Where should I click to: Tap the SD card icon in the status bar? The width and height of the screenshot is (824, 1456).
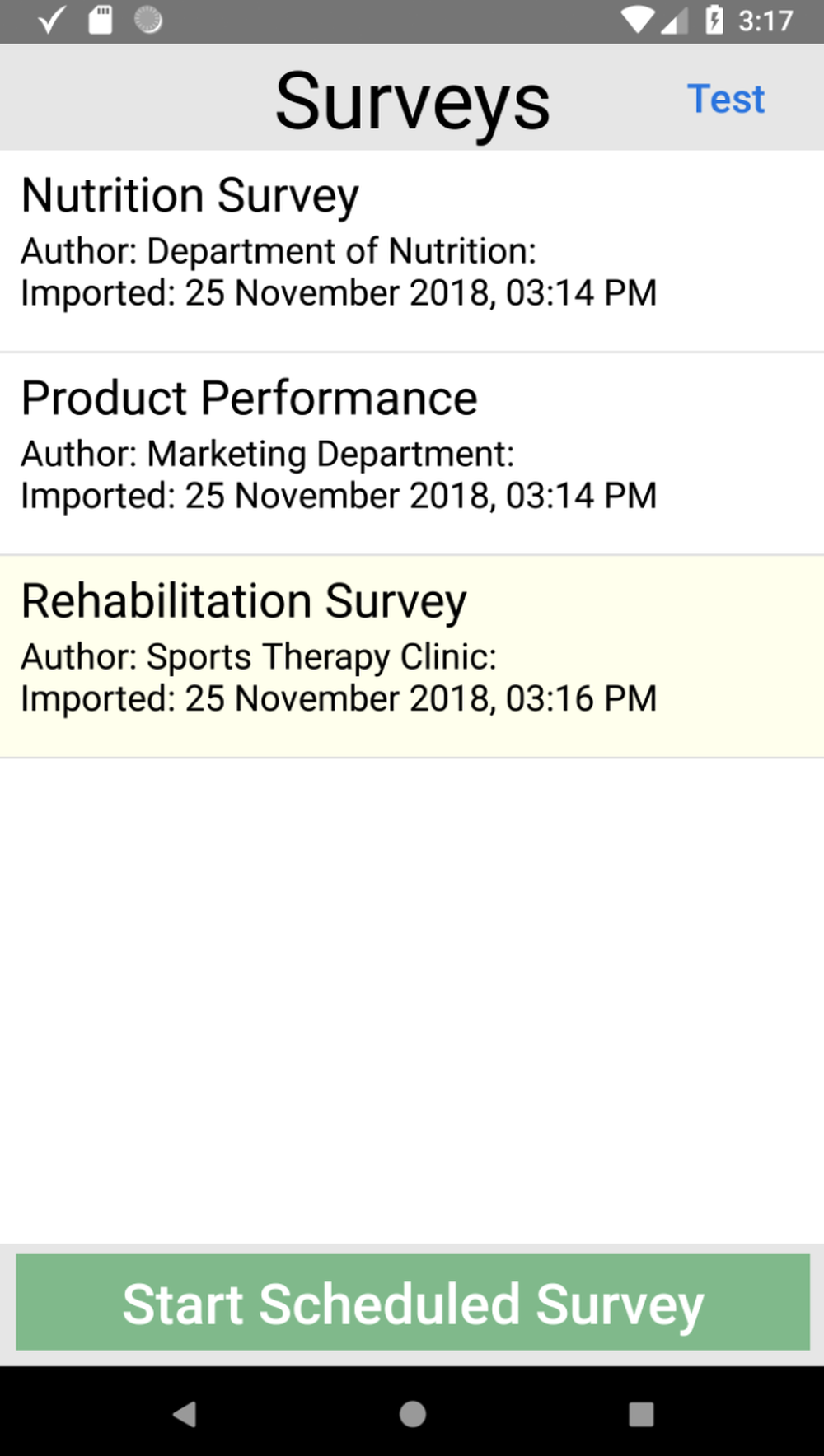click(x=101, y=19)
